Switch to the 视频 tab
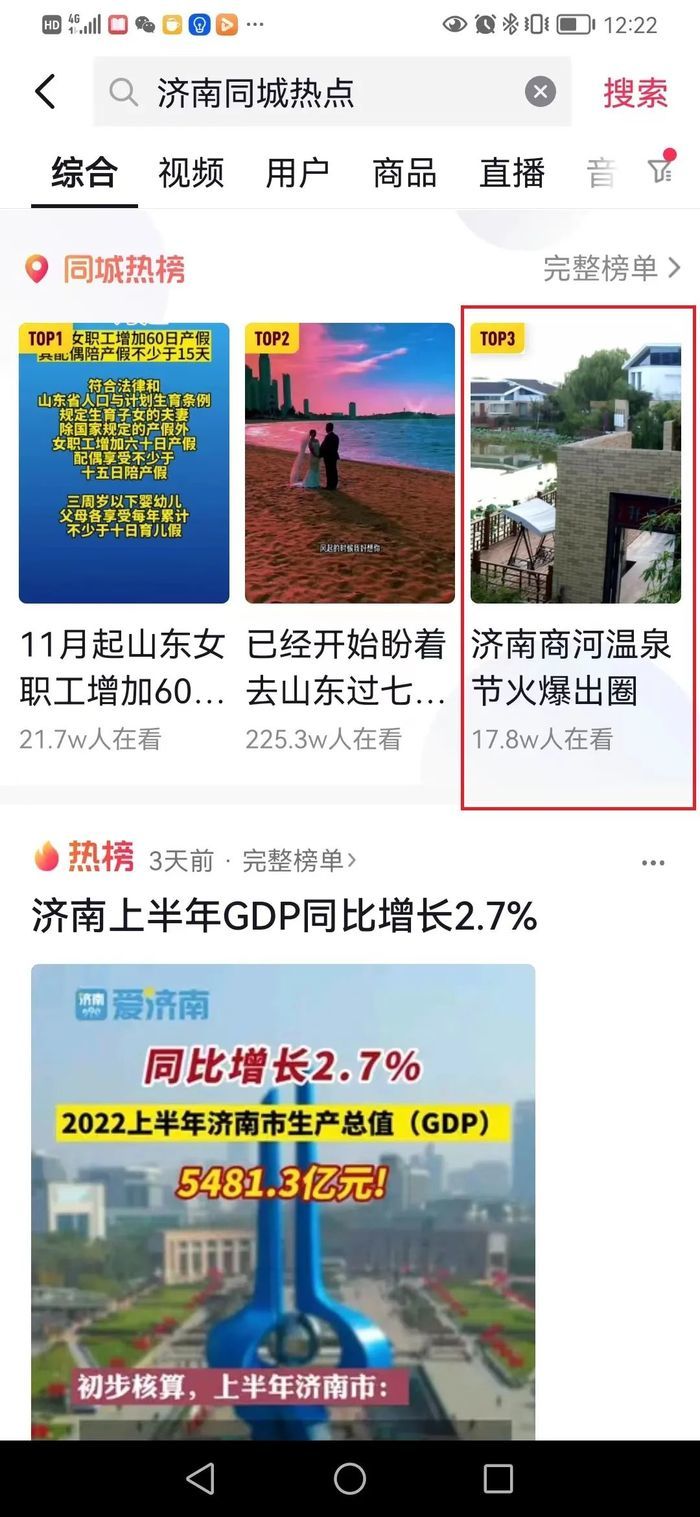 pos(190,173)
